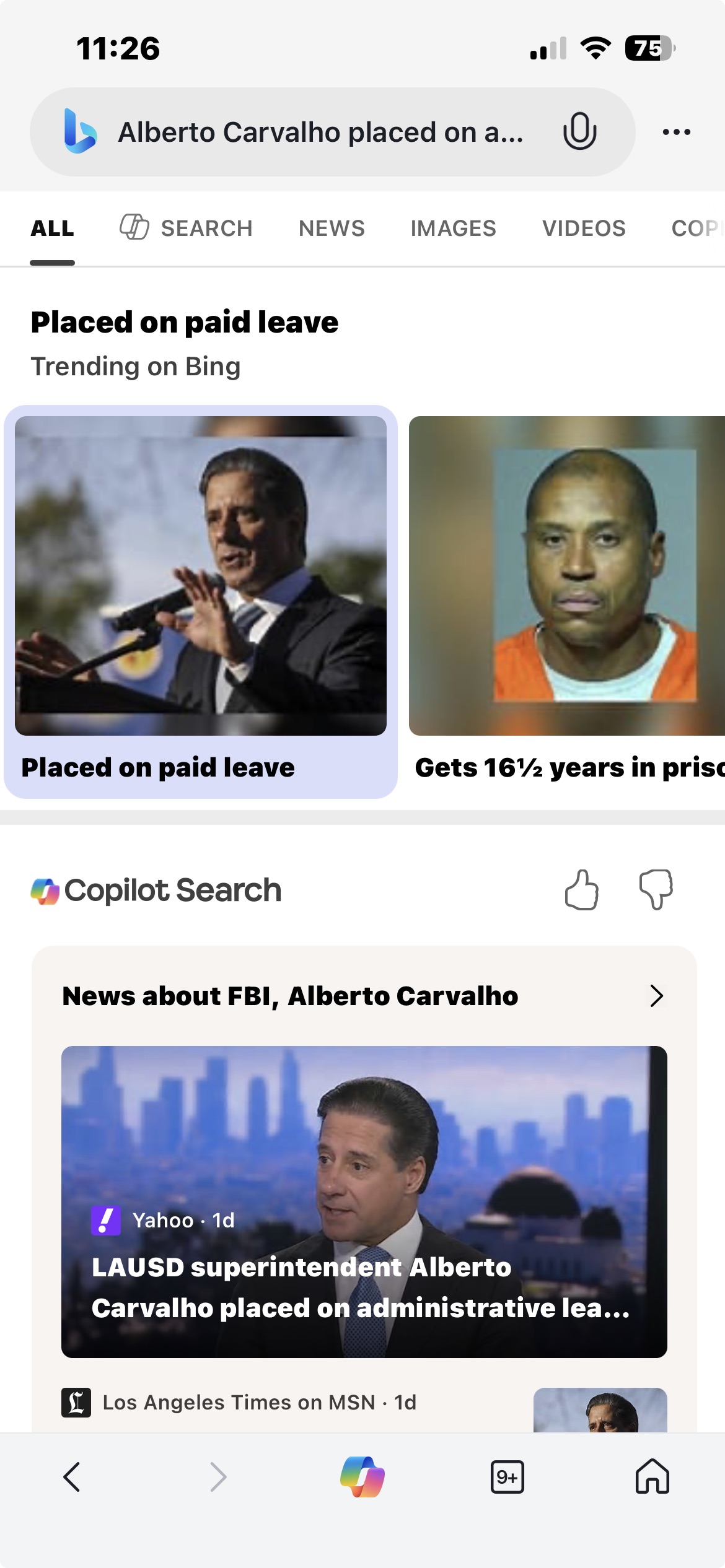This screenshot has height=1568, width=725.
Task: Switch to the Search tab
Action: pyautogui.click(x=187, y=228)
